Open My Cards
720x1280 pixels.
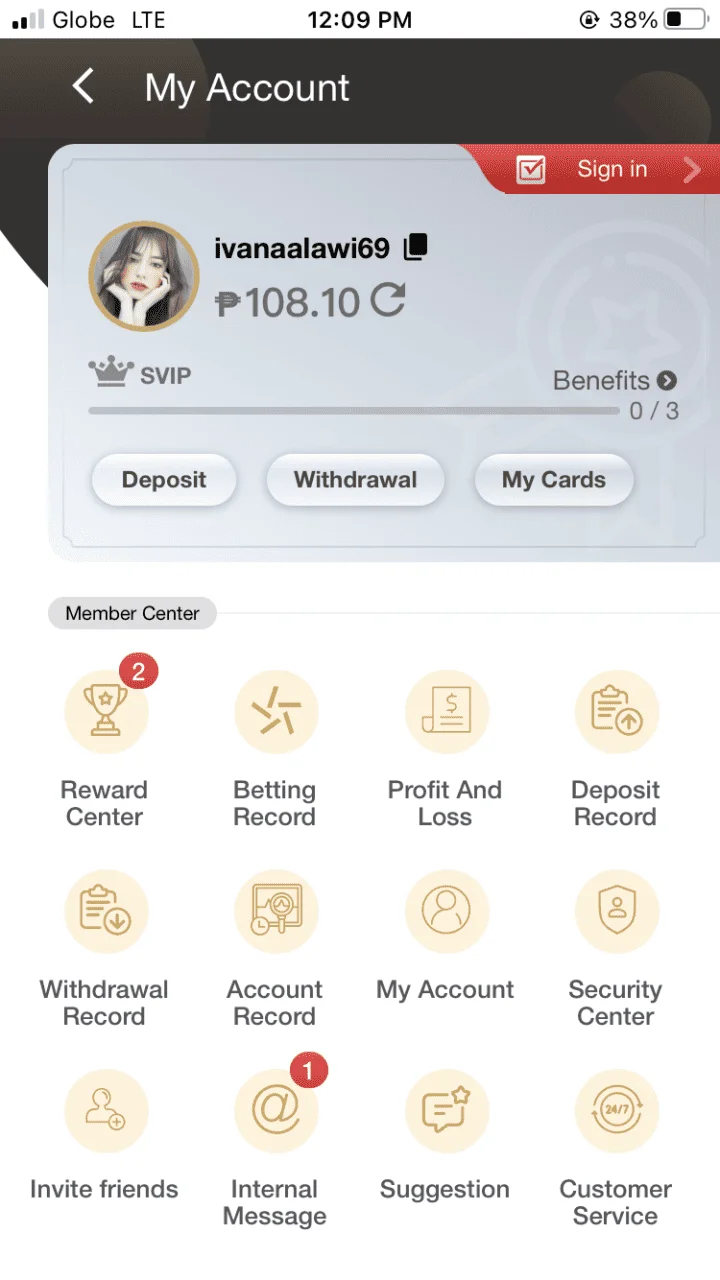tap(554, 480)
